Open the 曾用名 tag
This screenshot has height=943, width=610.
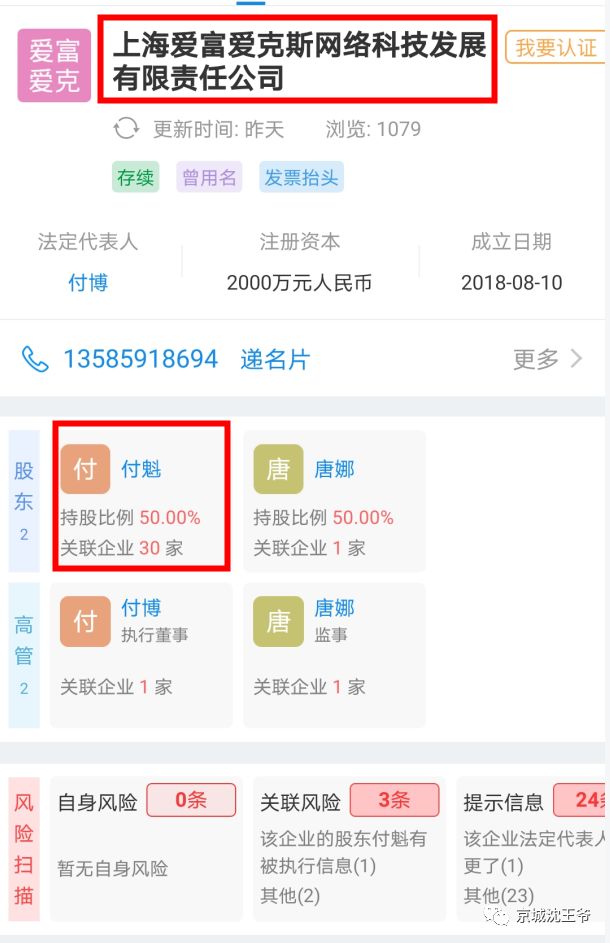pyautogui.click(x=210, y=178)
